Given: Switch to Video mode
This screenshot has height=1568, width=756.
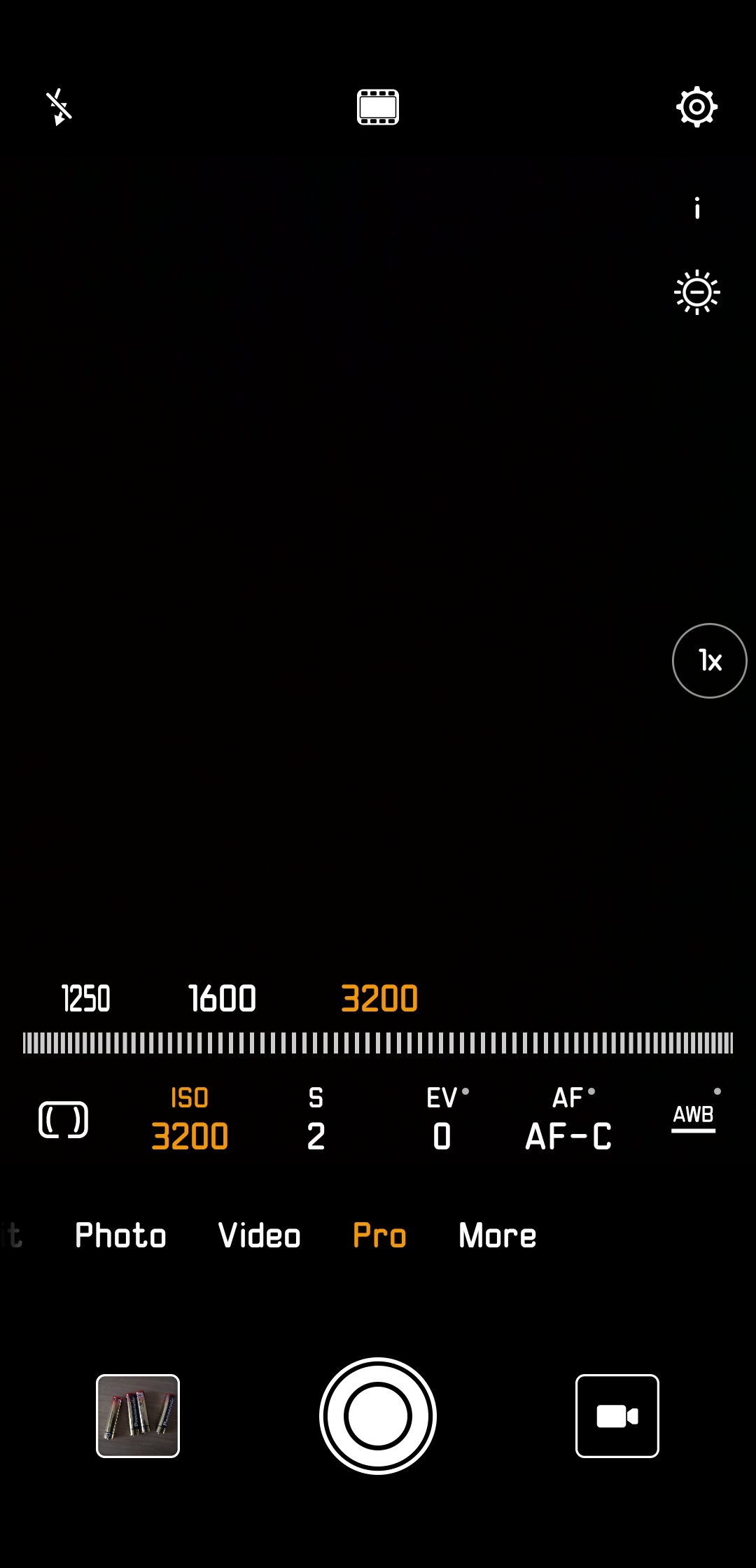Looking at the screenshot, I should click(259, 1235).
